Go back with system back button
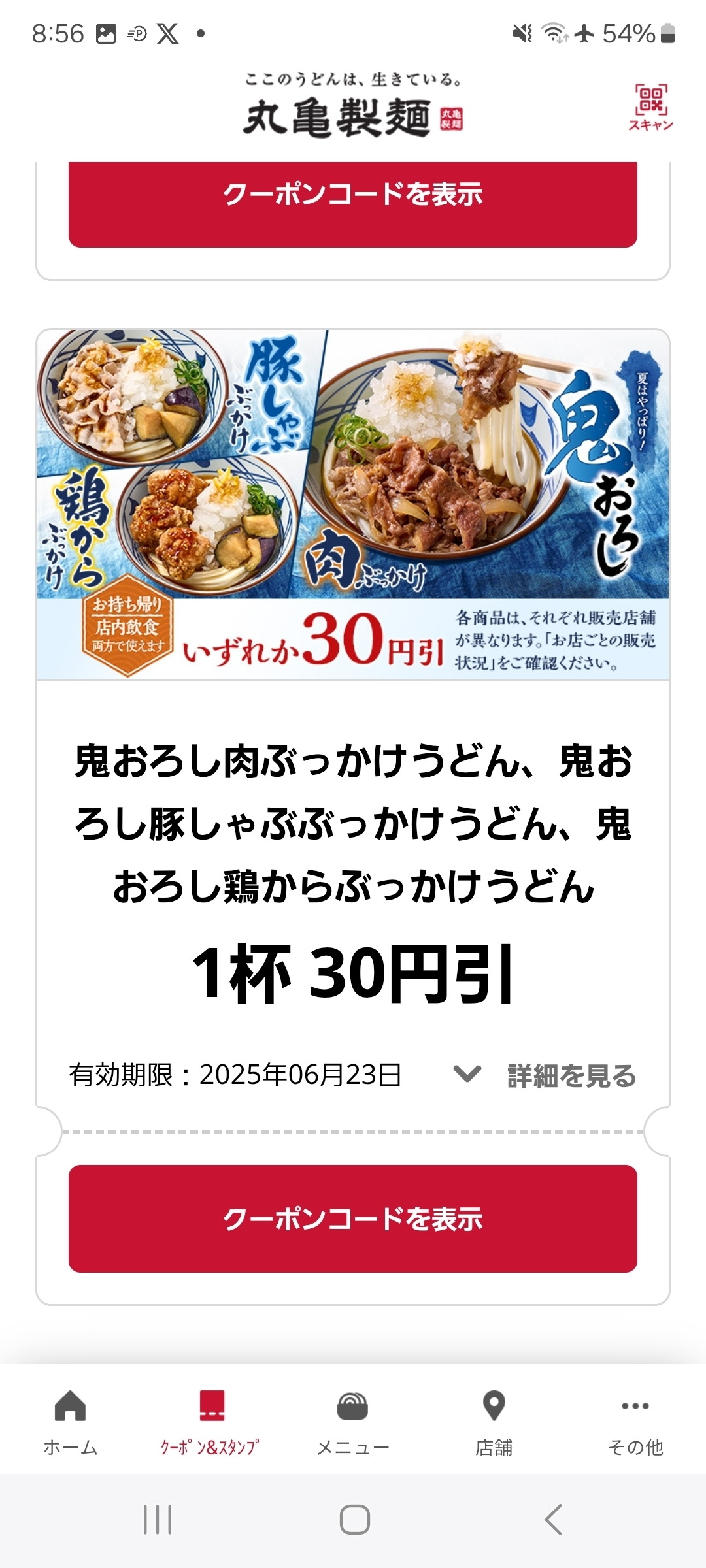 click(553, 1520)
